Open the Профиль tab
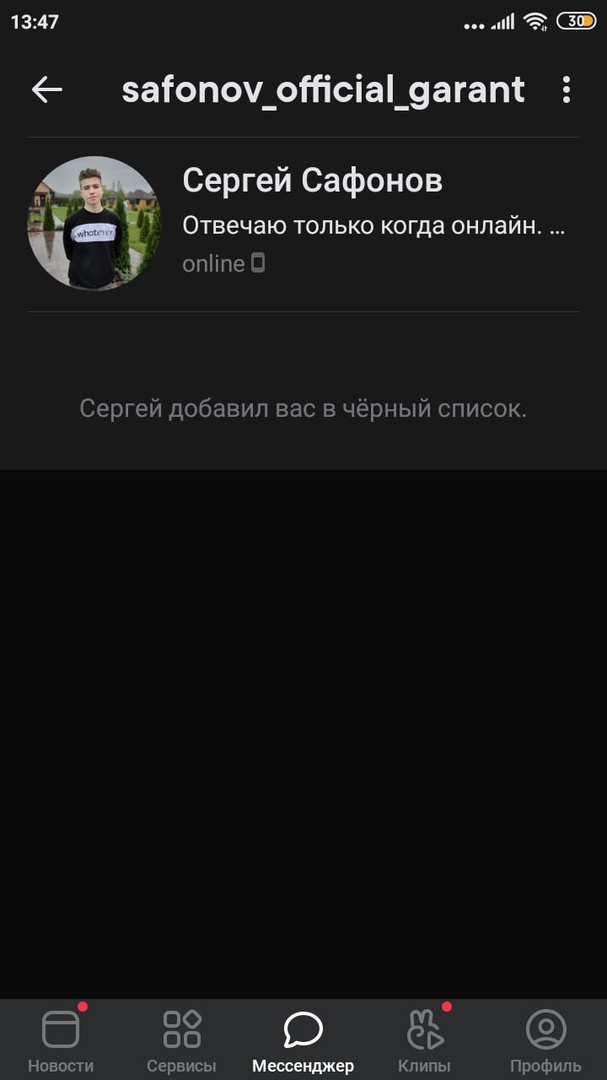607x1080 pixels. click(545, 1040)
